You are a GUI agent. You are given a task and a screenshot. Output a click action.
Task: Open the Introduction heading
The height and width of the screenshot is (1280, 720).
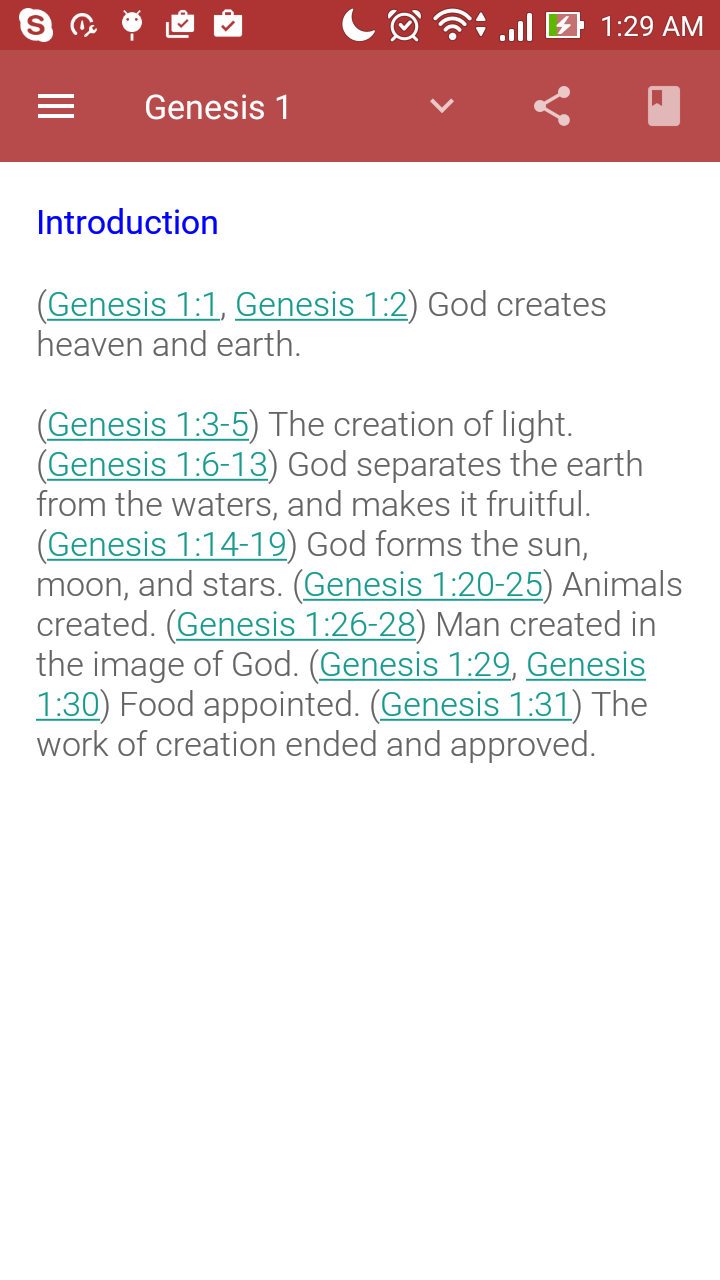coord(127,222)
